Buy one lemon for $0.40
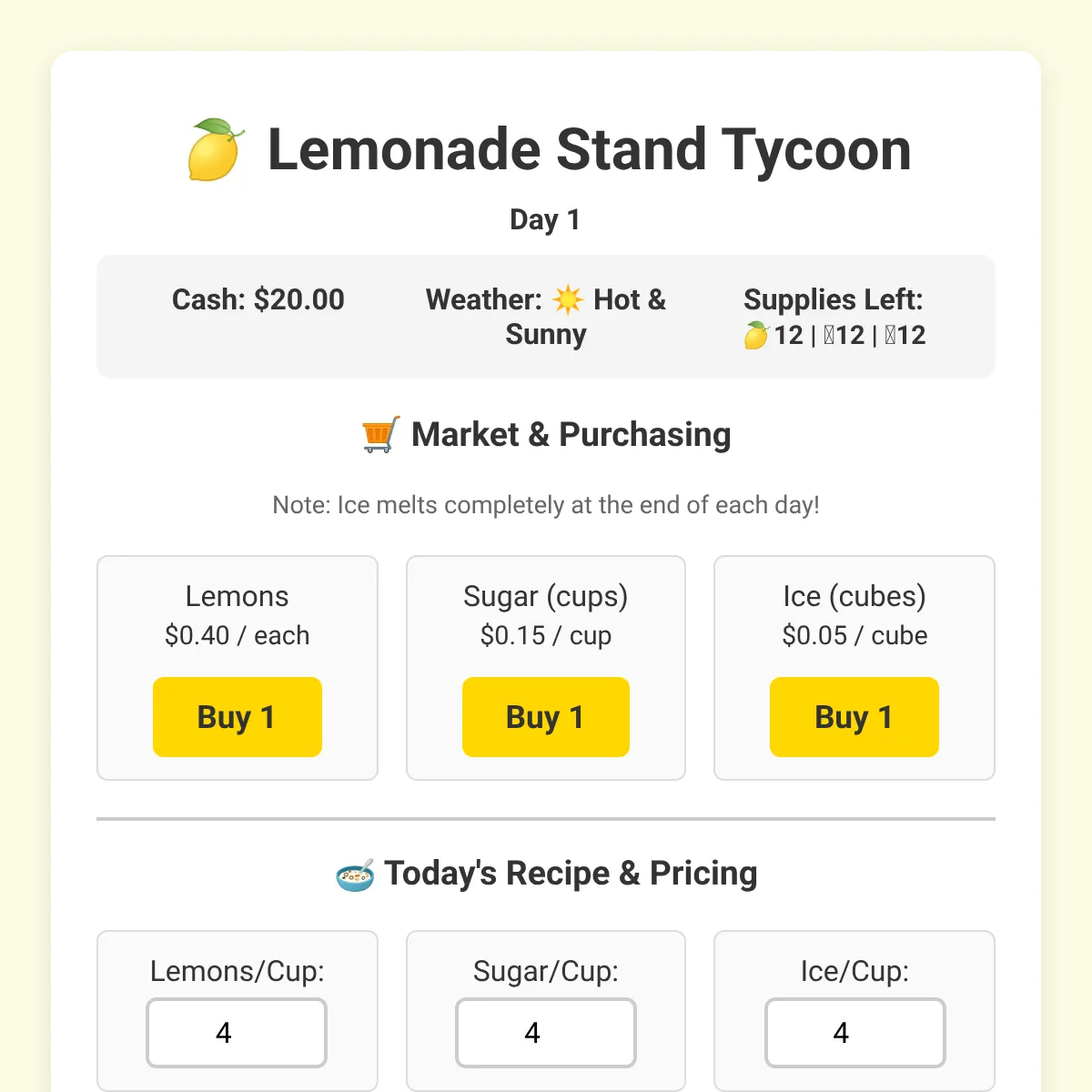Image resolution: width=1092 pixels, height=1092 pixels. click(237, 717)
